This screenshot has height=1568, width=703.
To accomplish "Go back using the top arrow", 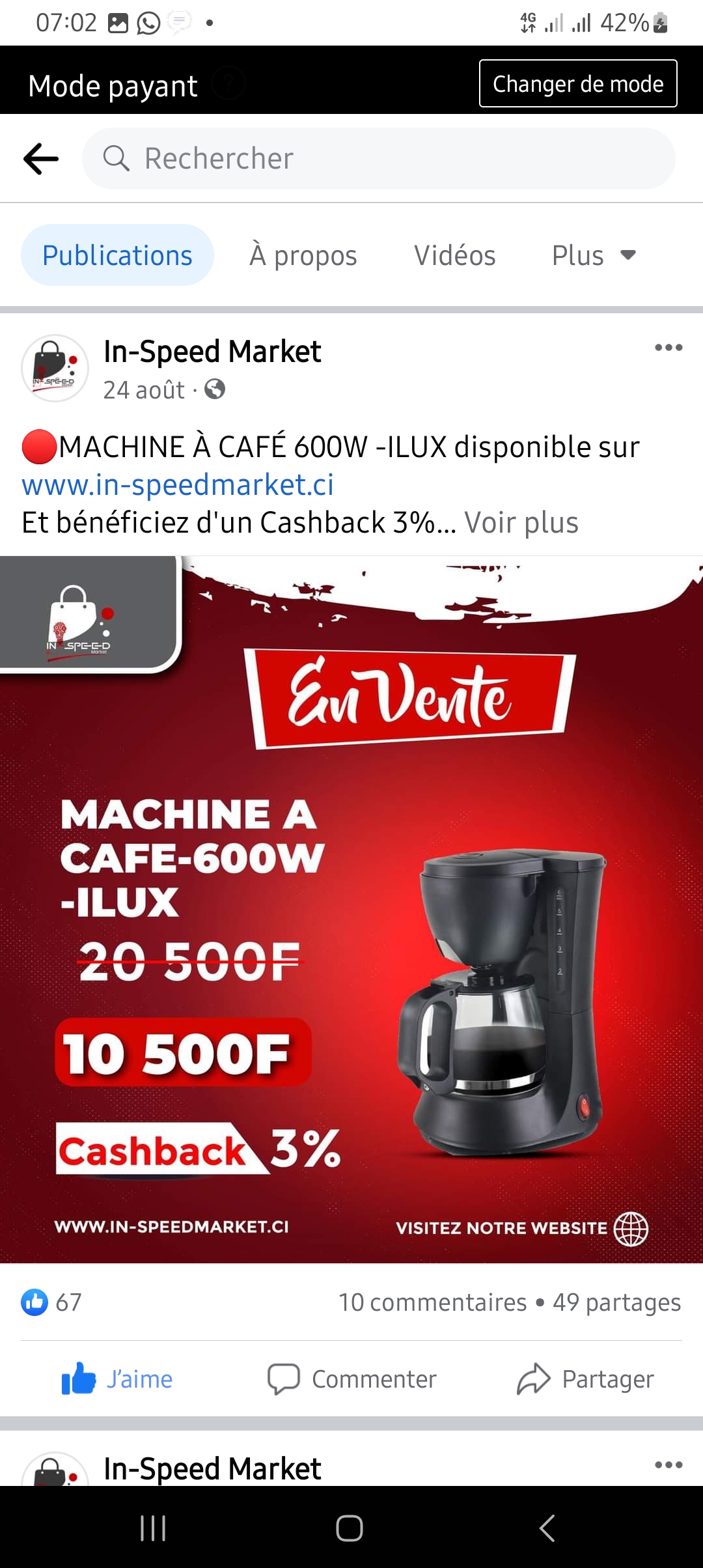I will (41, 158).
